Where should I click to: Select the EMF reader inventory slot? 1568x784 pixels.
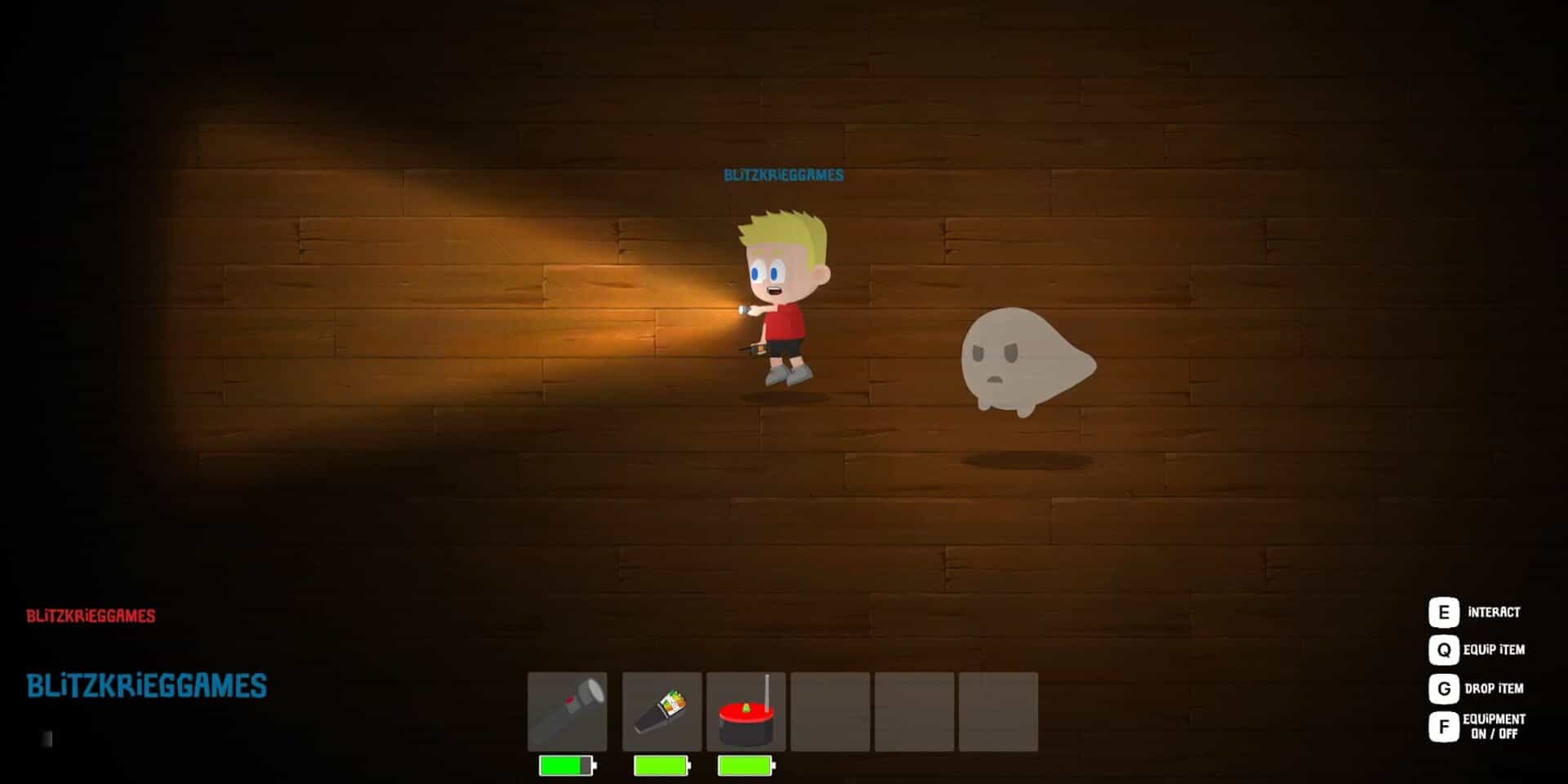coord(662,711)
